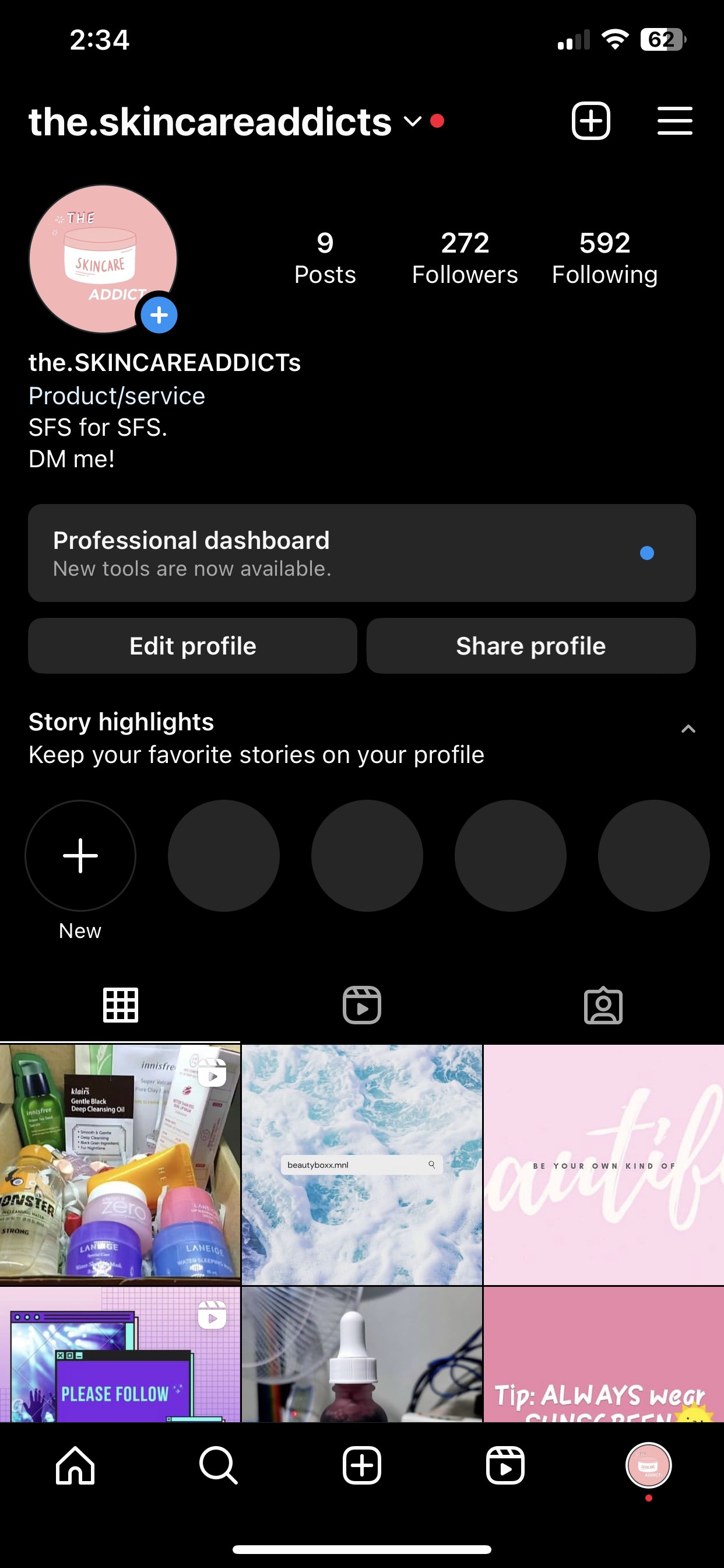Switch to the tagged photos tab
The width and height of the screenshot is (724, 1568).
point(603,1005)
